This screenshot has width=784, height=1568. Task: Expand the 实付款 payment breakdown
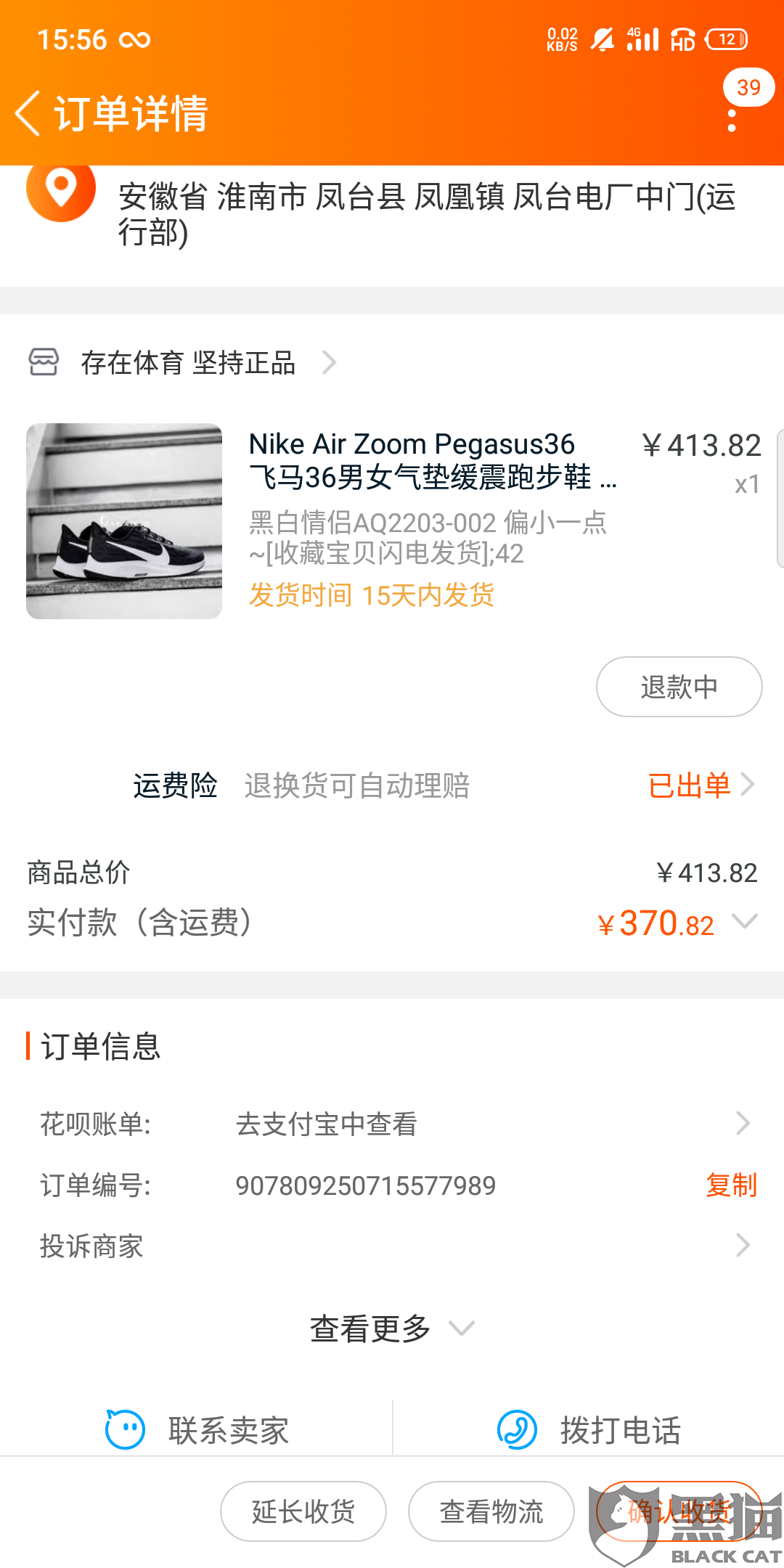pos(745,922)
